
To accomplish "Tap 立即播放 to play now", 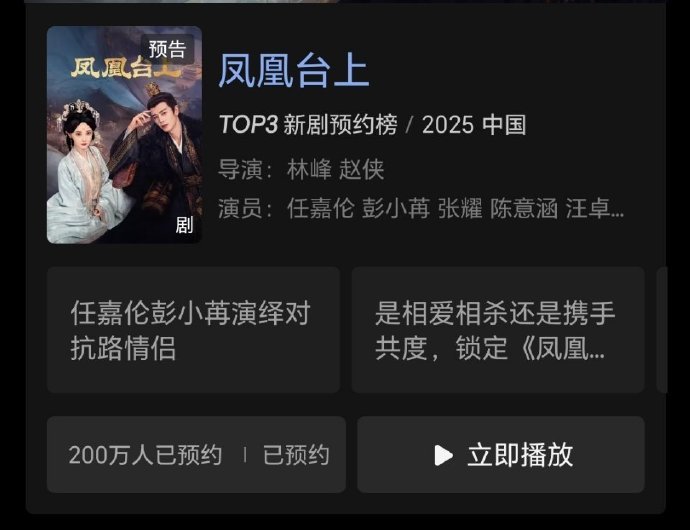I will point(501,455).
